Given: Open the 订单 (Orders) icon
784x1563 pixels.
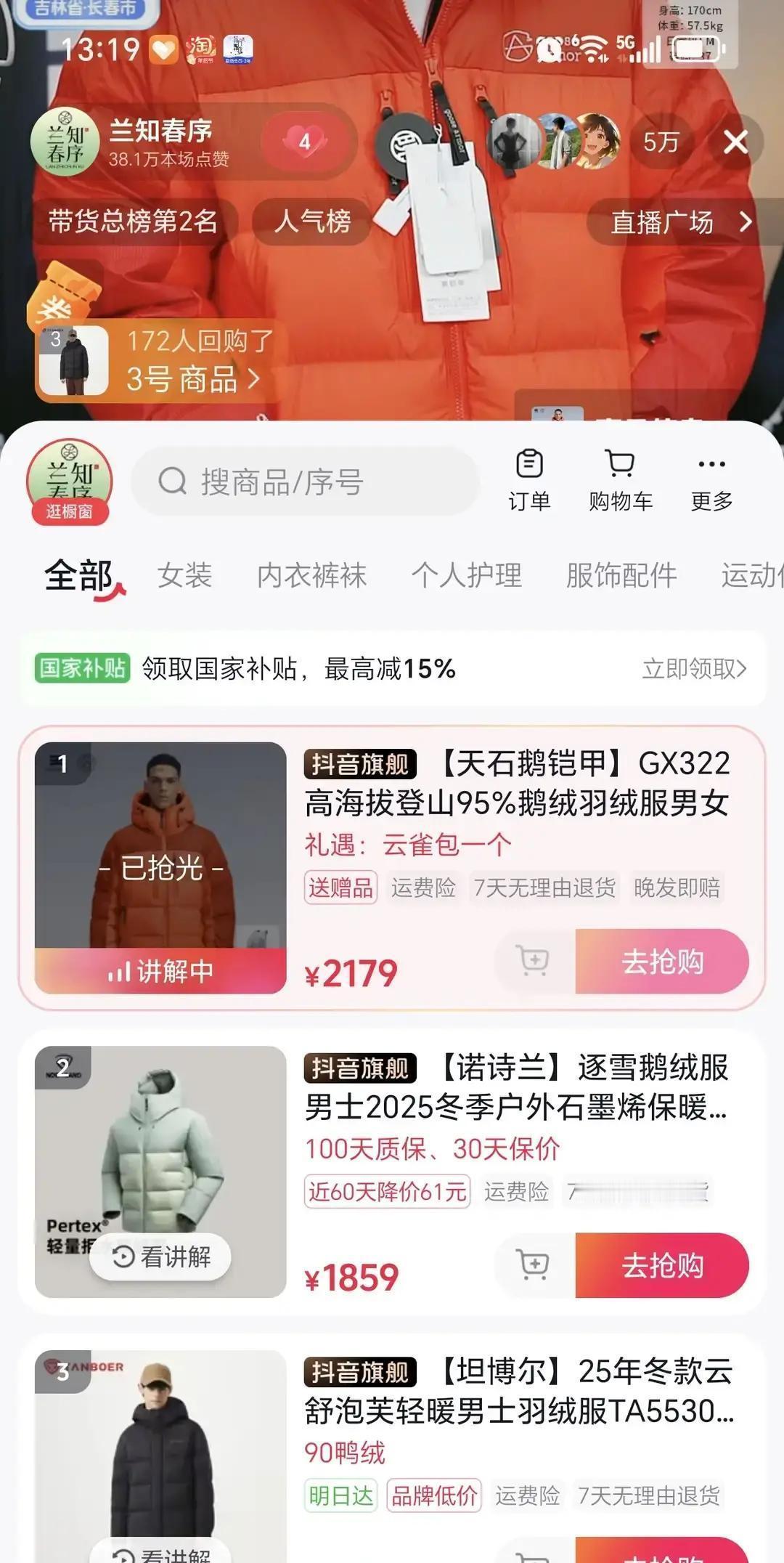Looking at the screenshot, I should point(531,478).
